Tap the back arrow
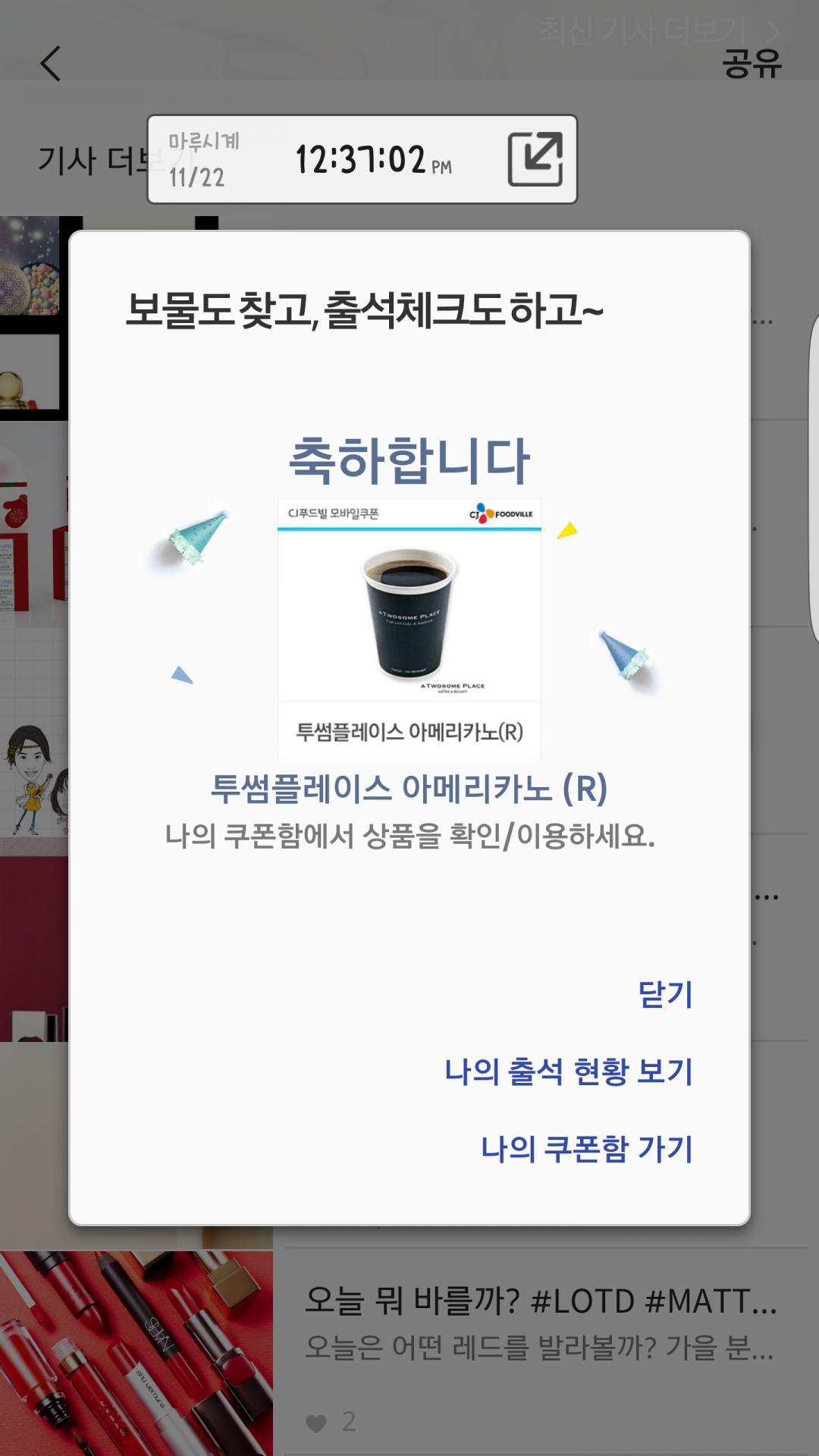This screenshot has height=1456, width=819. pos(51,63)
